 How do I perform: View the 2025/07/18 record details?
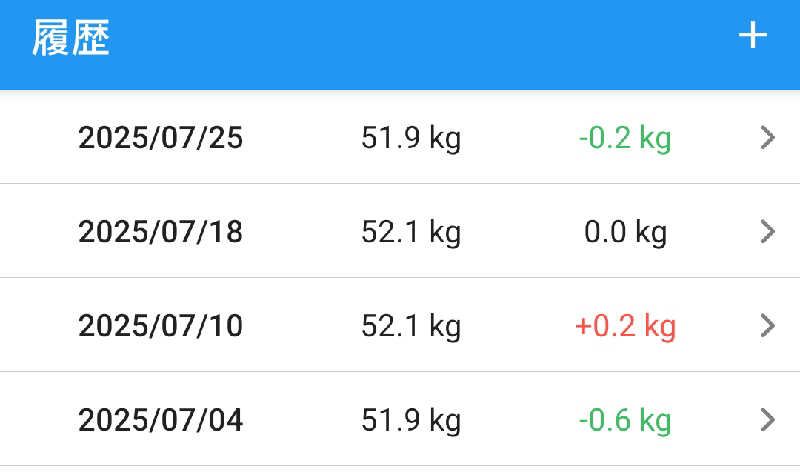point(400,232)
